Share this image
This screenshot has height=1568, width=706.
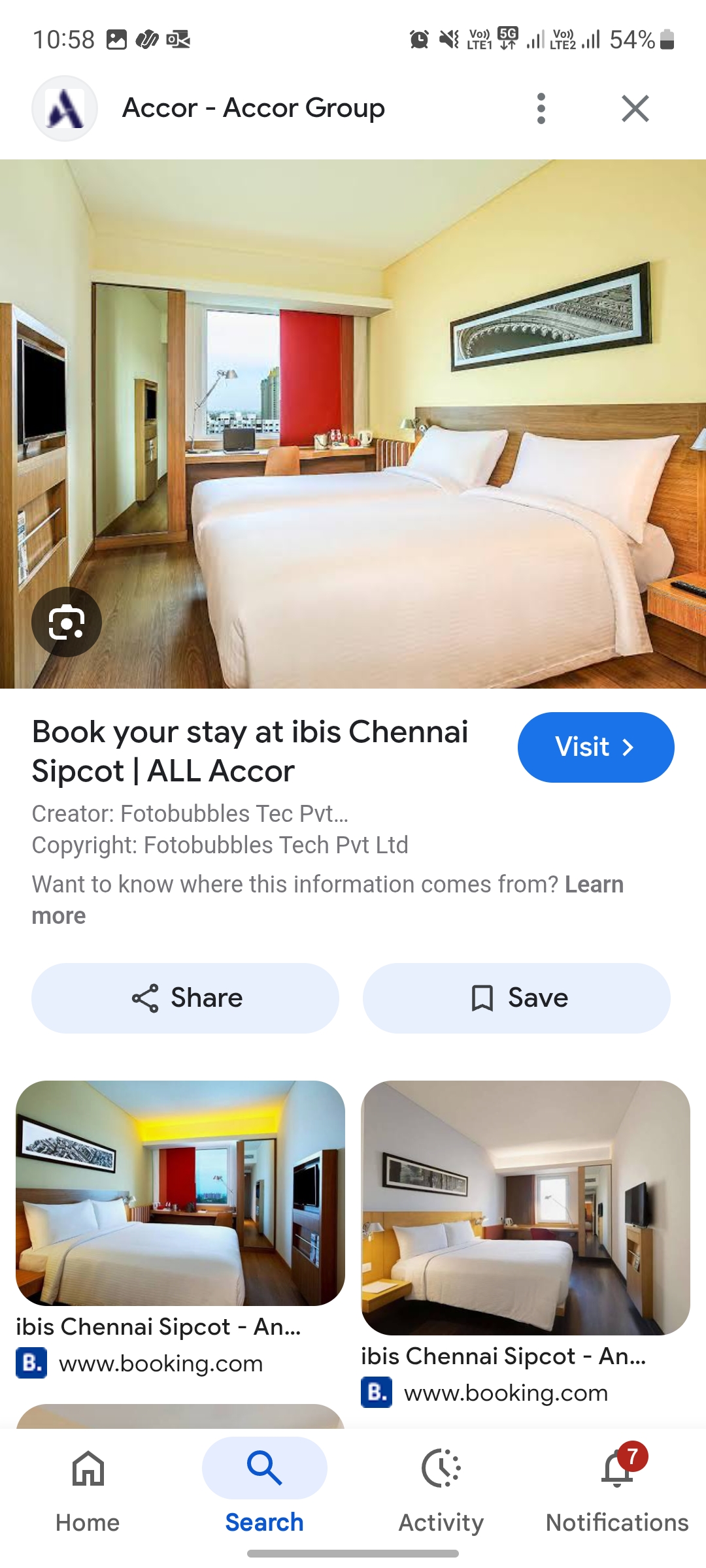coord(186,998)
